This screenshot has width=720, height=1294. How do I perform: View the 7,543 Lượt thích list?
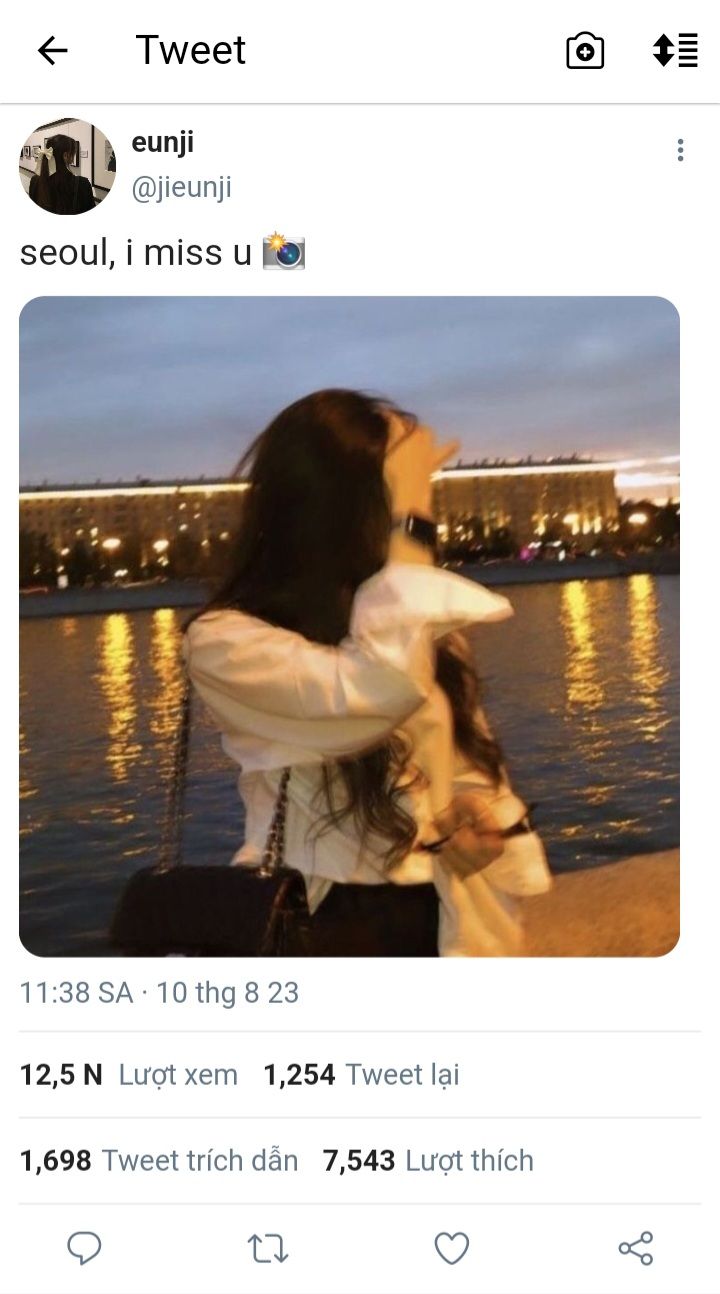(x=428, y=1161)
